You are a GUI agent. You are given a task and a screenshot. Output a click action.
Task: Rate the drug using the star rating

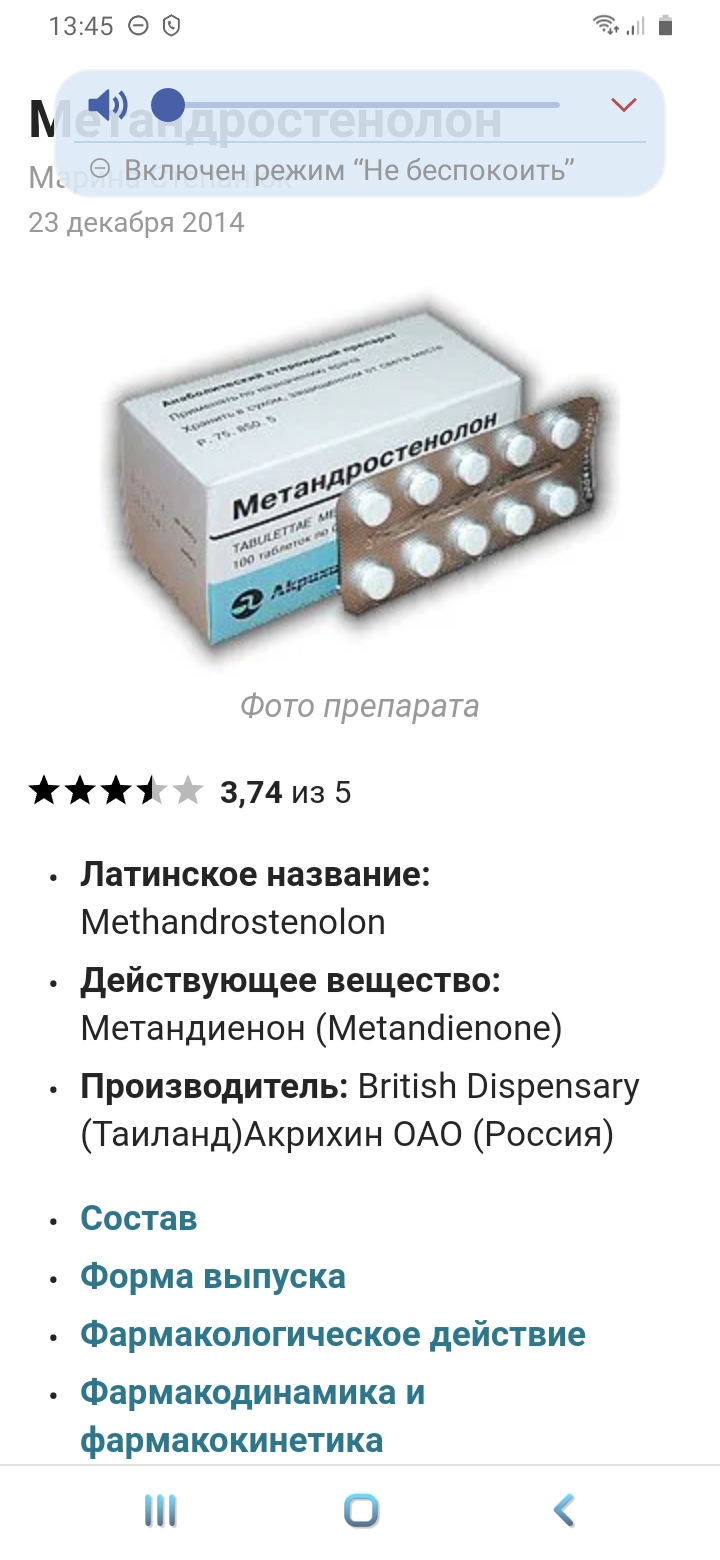point(116,792)
